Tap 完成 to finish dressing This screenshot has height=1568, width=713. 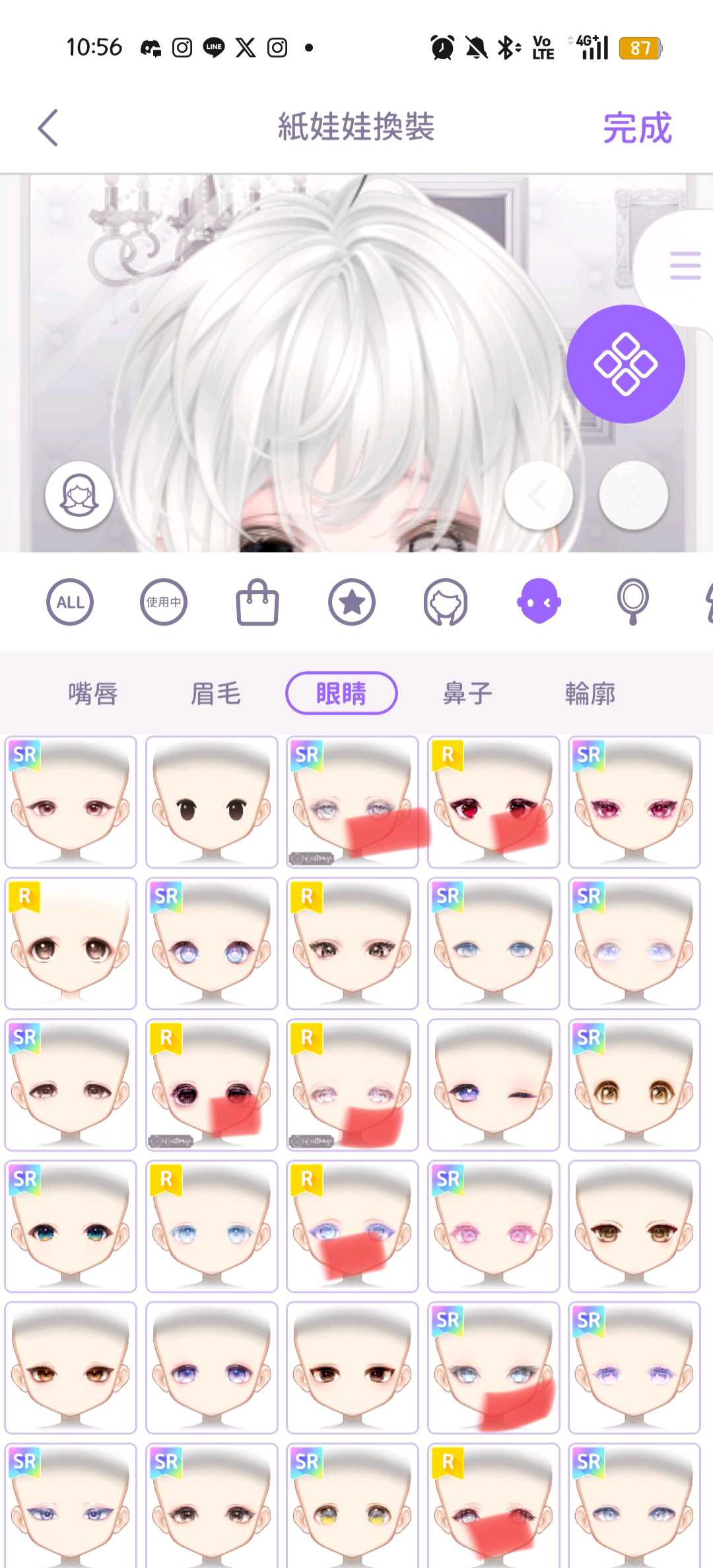coord(636,127)
